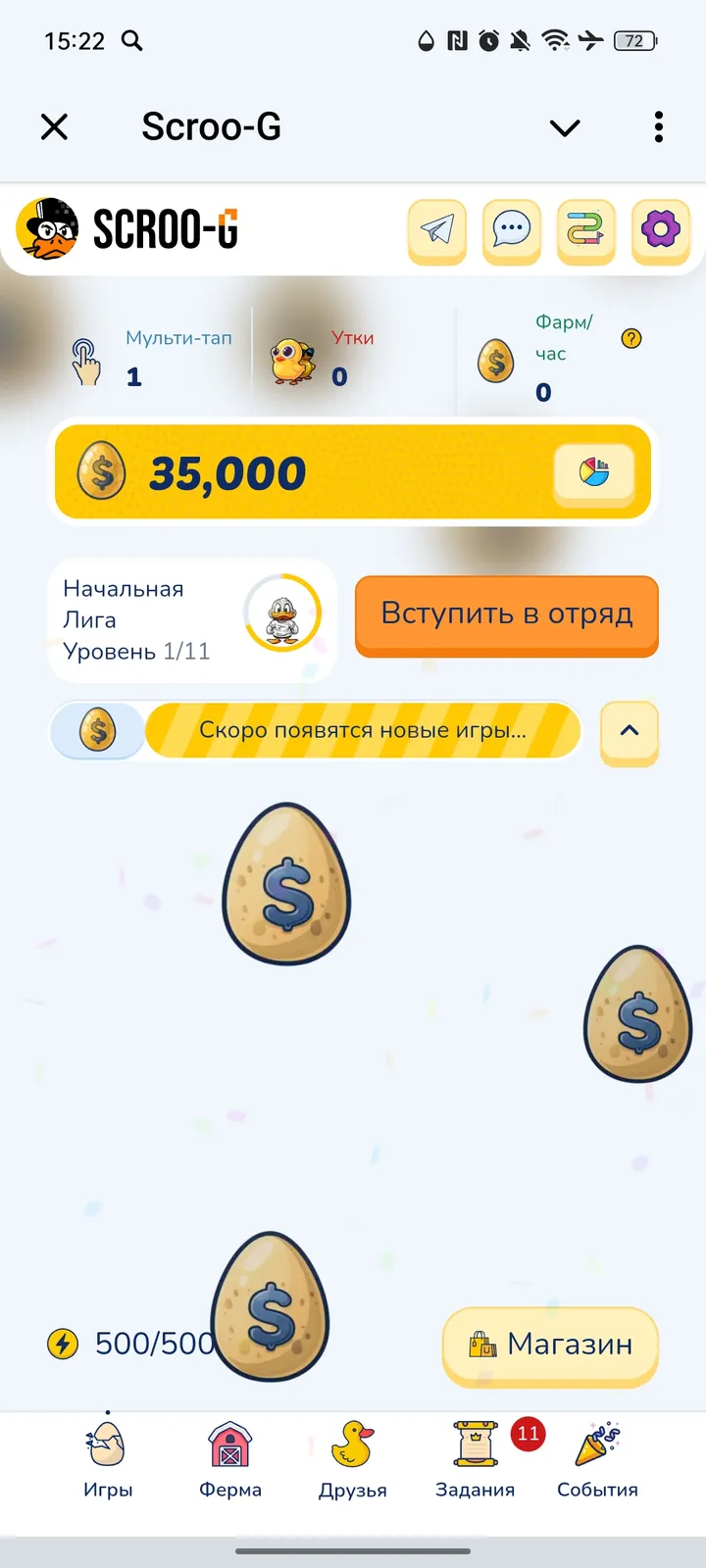Click the duck avatar in the league card
Viewport: 706px width, 1568px height.
(x=282, y=612)
